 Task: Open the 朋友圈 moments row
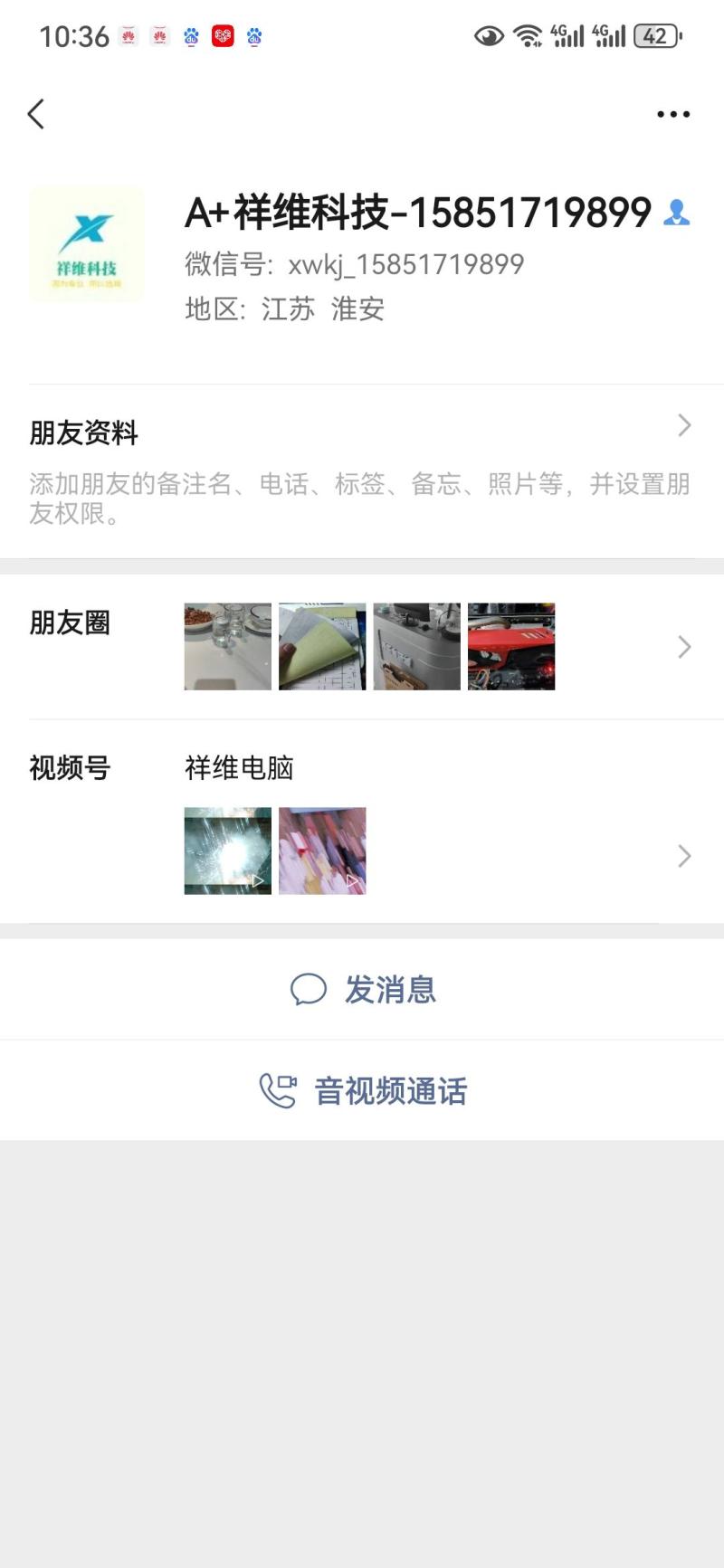click(362, 647)
